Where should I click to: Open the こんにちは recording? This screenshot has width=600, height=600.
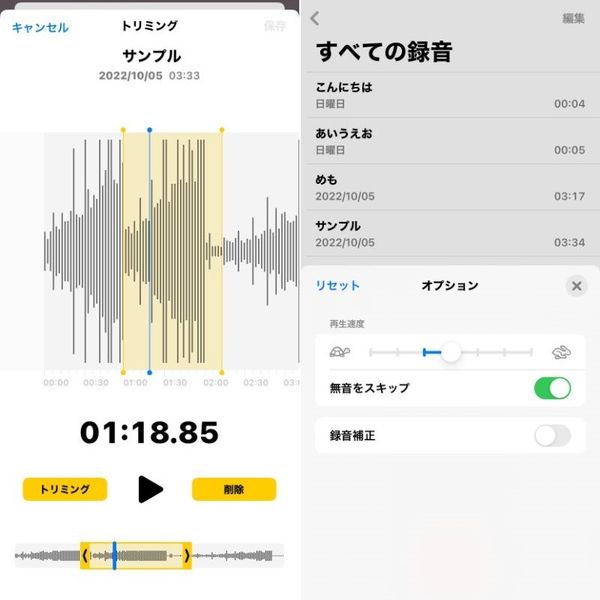pyautogui.click(x=450, y=95)
